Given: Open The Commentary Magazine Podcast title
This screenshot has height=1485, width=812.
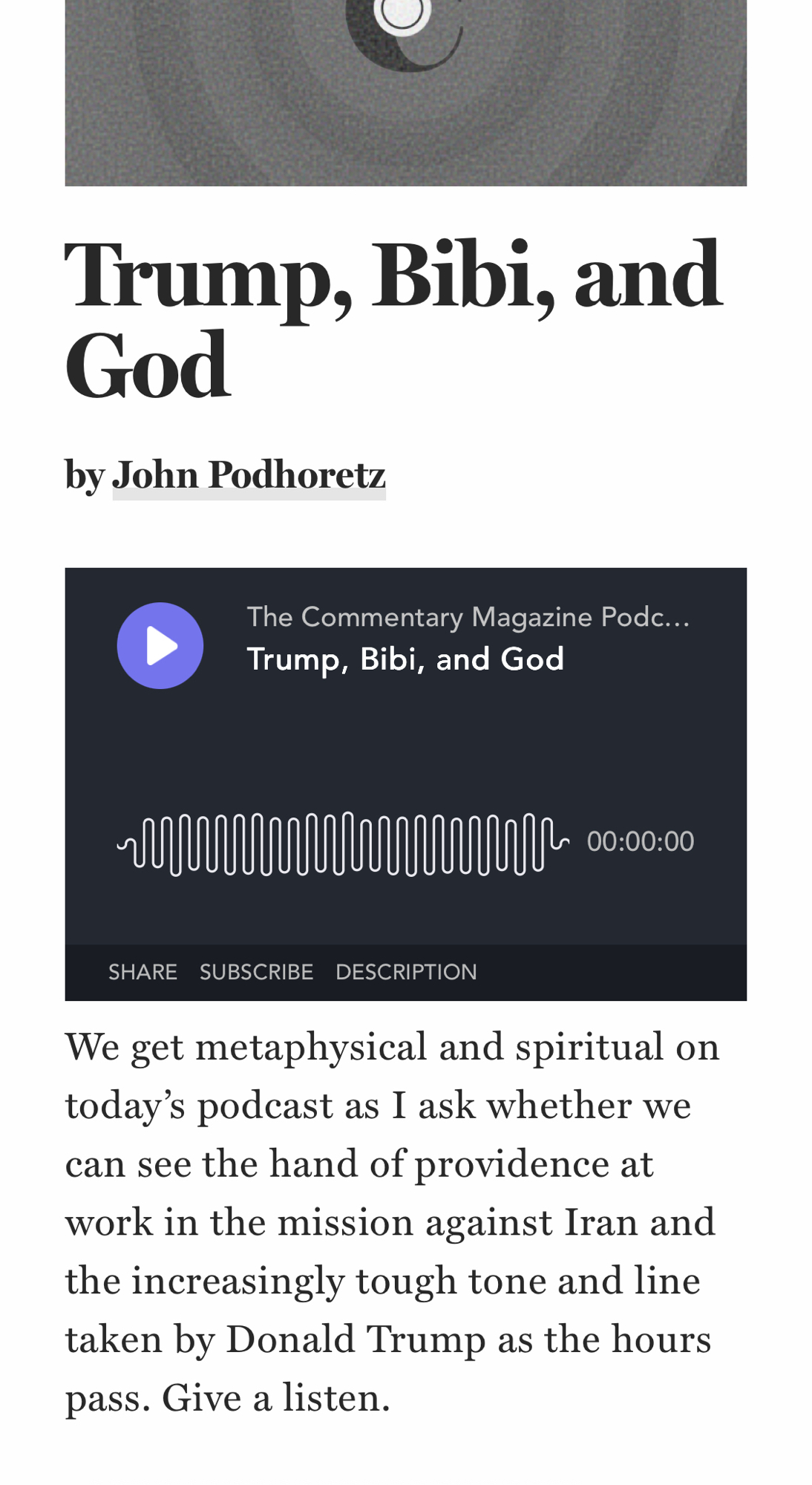Looking at the screenshot, I should click(468, 617).
